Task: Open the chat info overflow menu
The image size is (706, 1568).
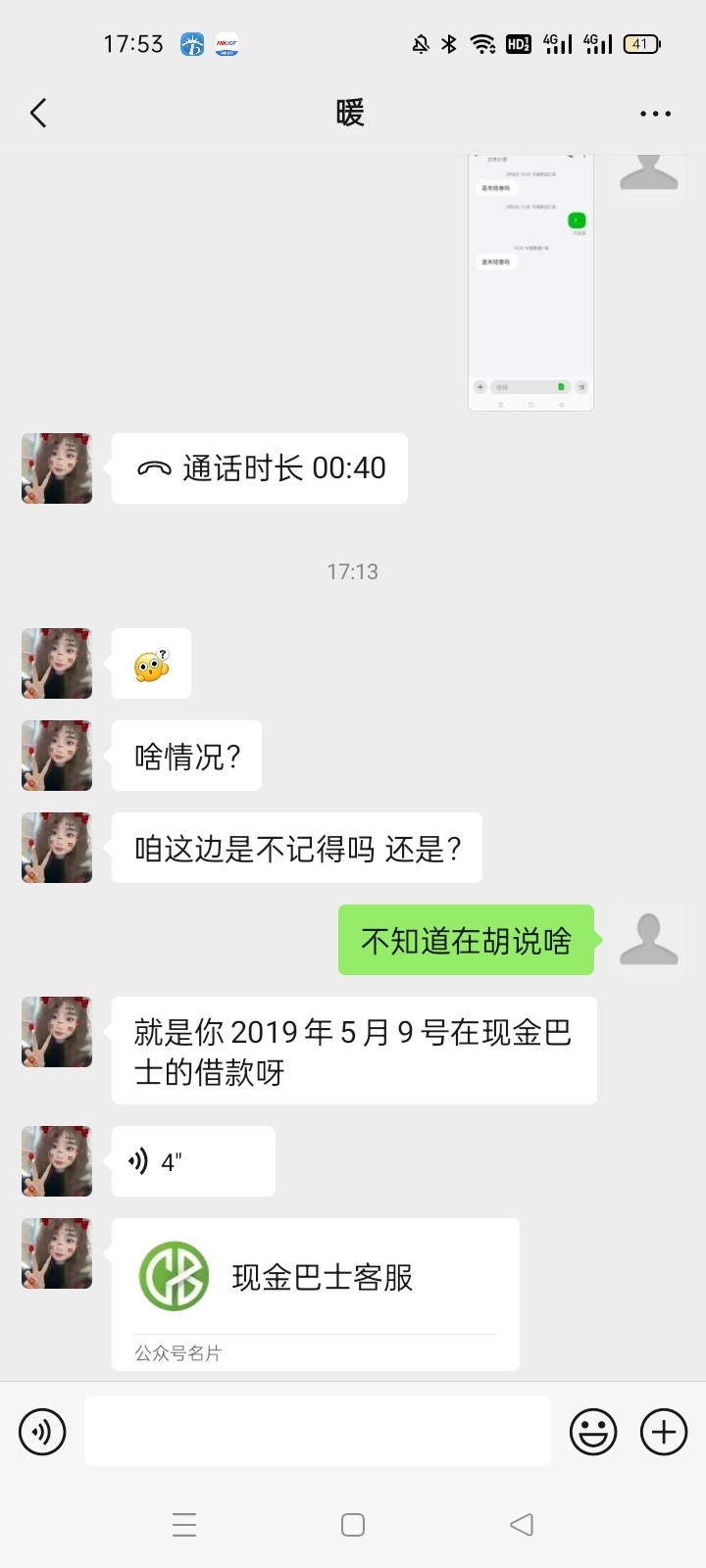Action: [655, 114]
